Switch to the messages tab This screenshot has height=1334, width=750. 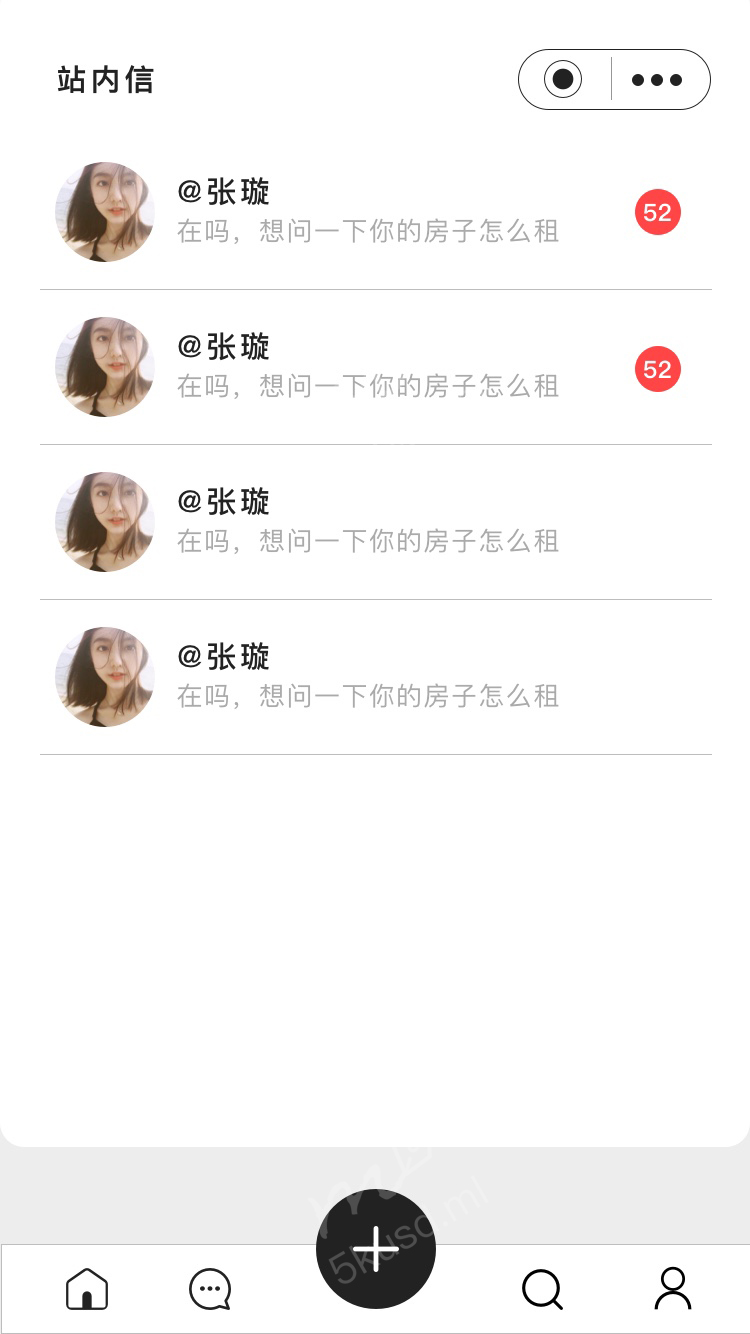tap(210, 1288)
